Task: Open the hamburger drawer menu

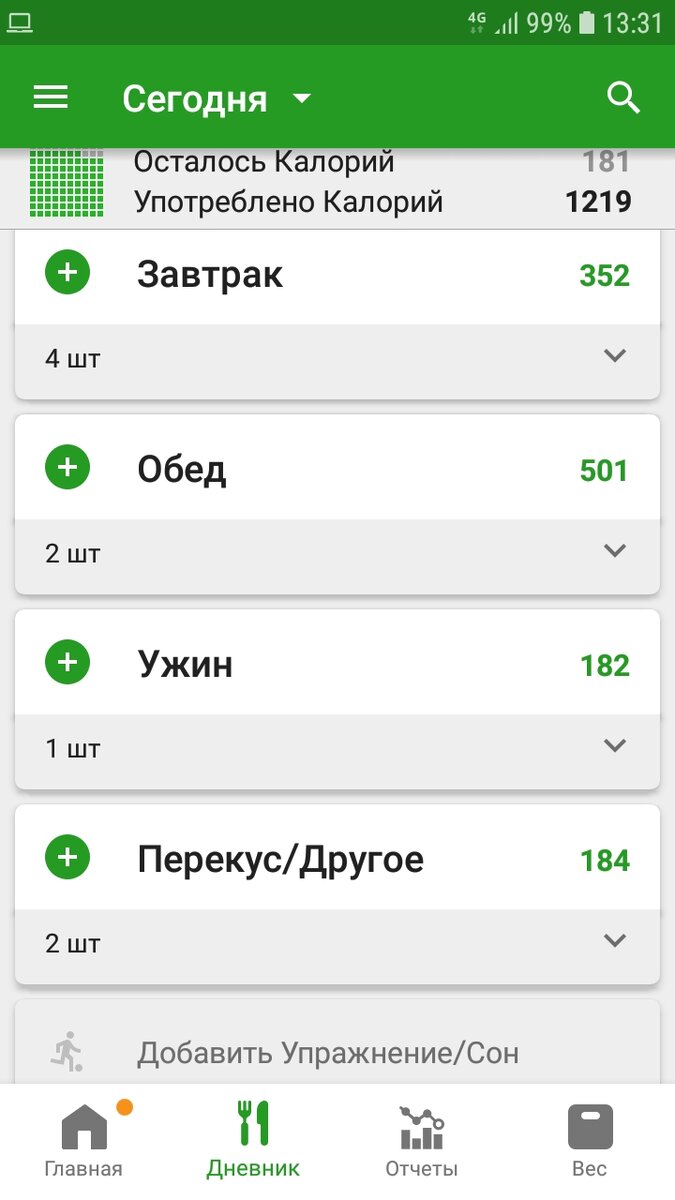Action: [x=51, y=97]
